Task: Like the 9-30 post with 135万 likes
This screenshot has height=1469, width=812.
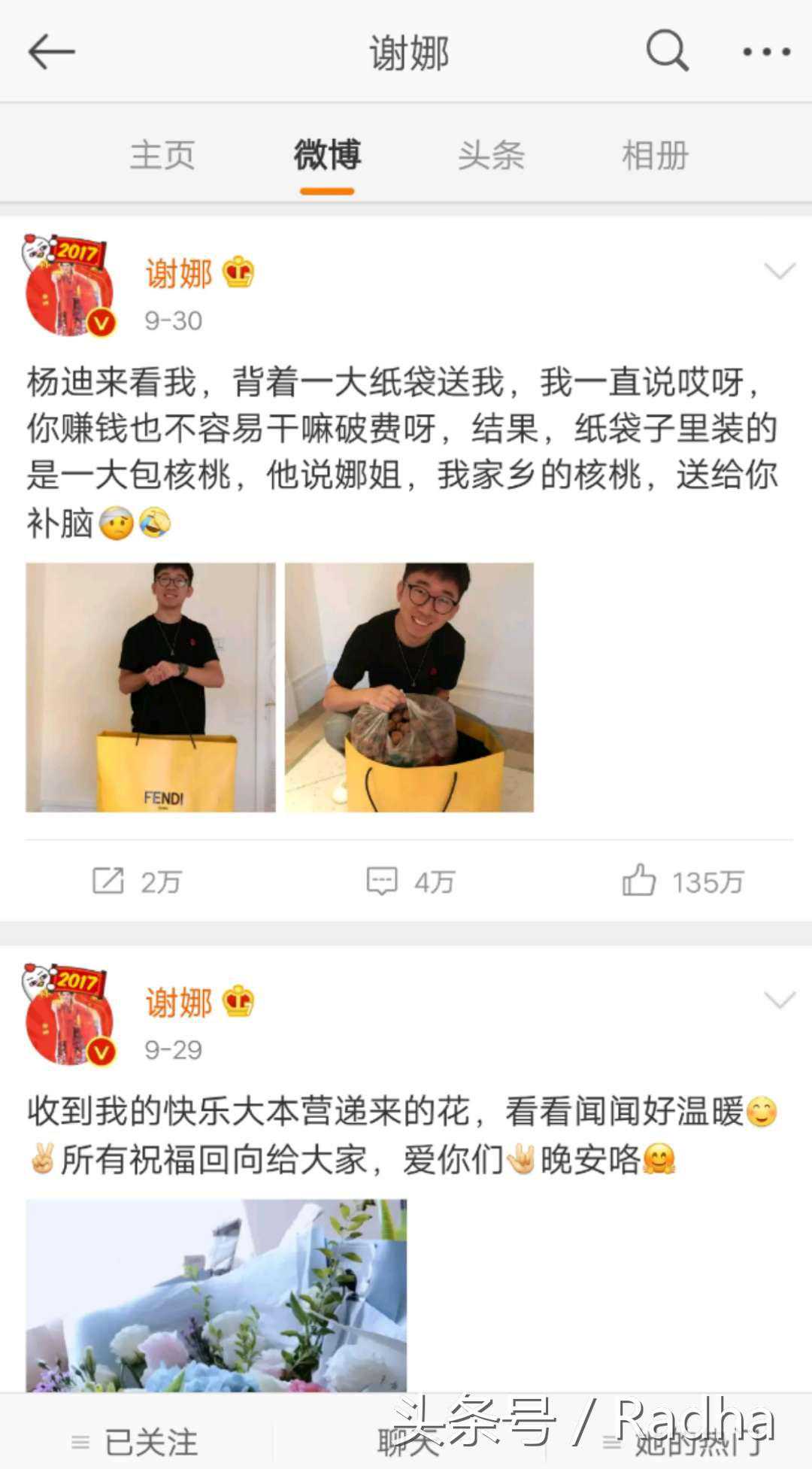Action: [x=683, y=881]
